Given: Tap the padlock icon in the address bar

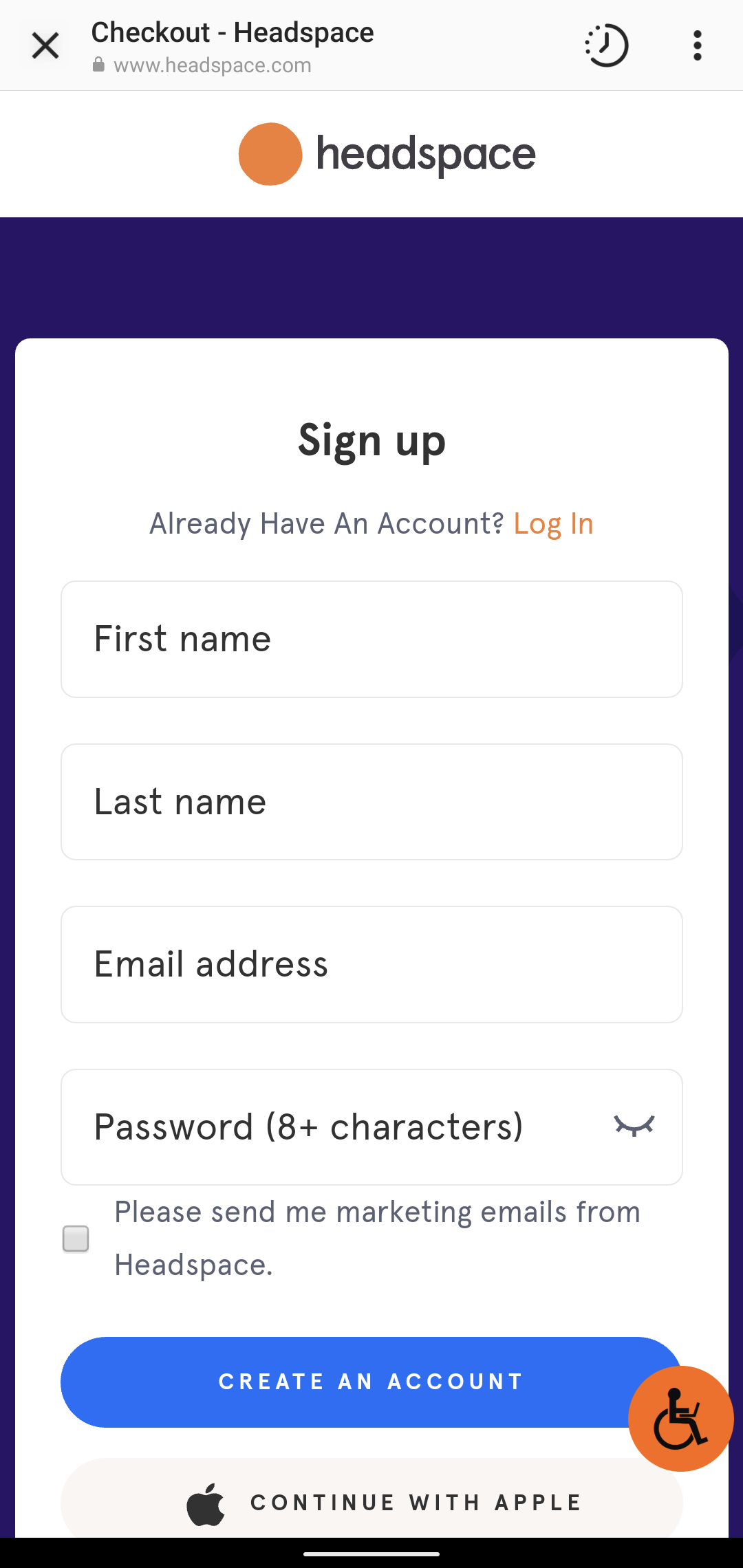Looking at the screenshot, I should [x=98, y=65].
